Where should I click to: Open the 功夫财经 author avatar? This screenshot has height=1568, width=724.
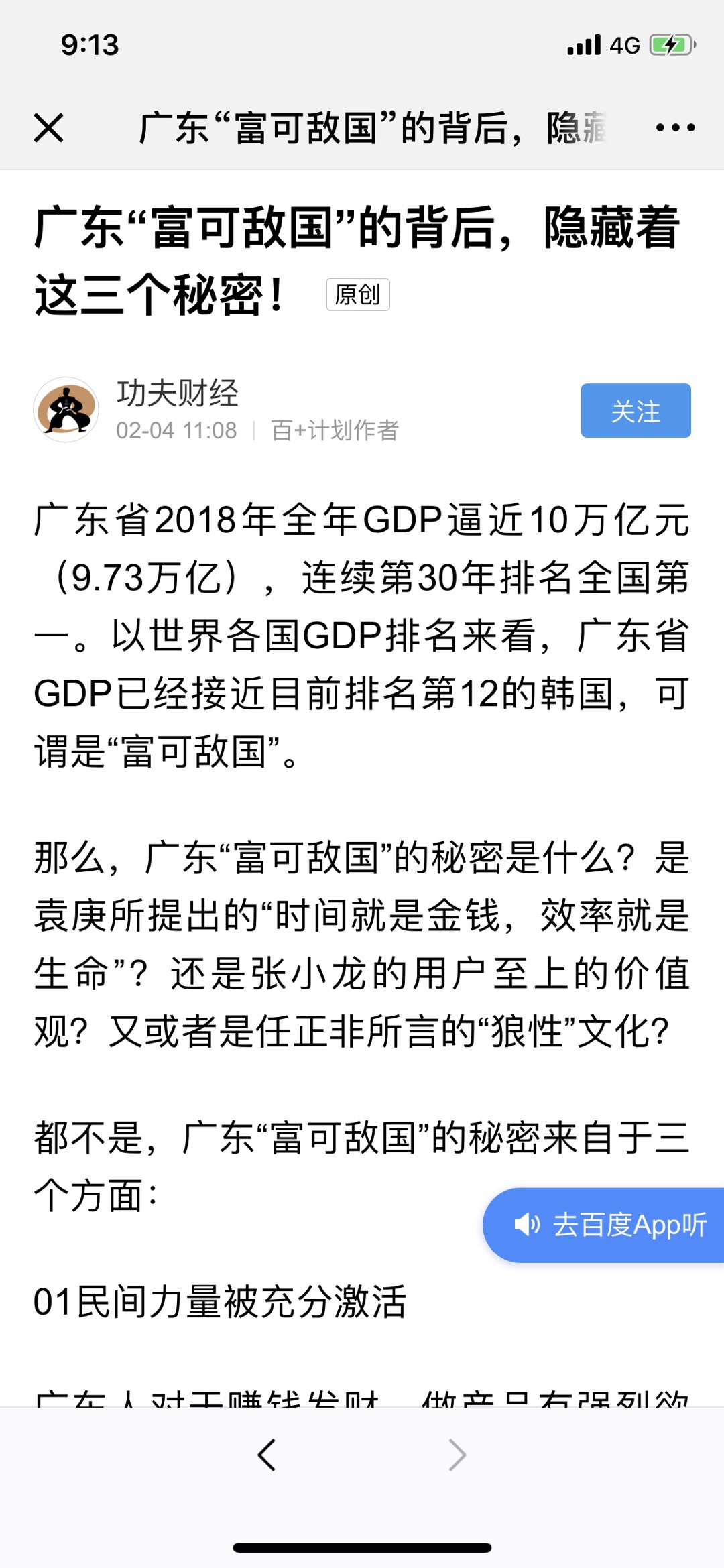click(66, 410)
